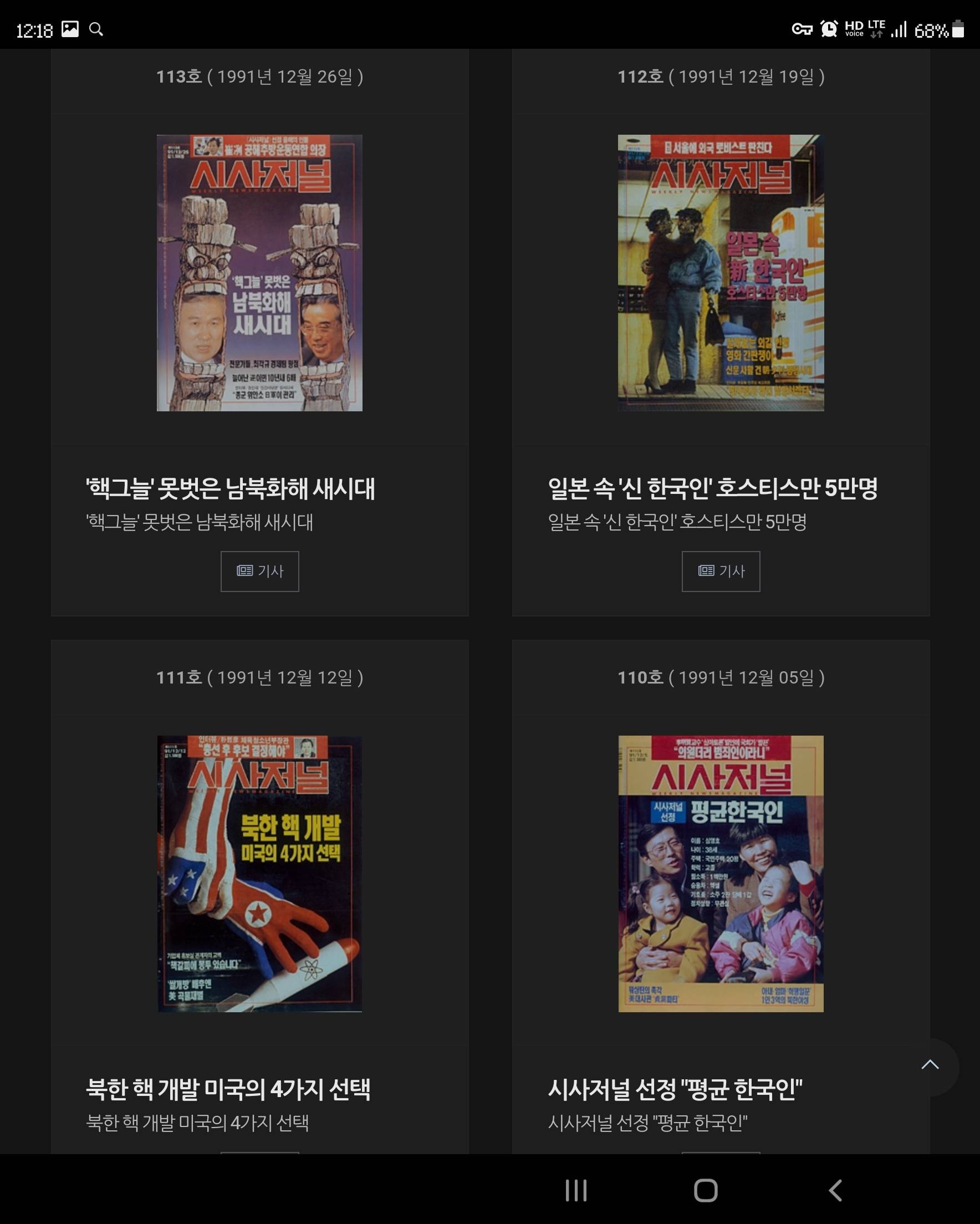Image resolution: width=980 pixels, height=1224 pixels.
Task: Open the headline 시사저널 선정 "평균 한국인"
Action: 675,1089
